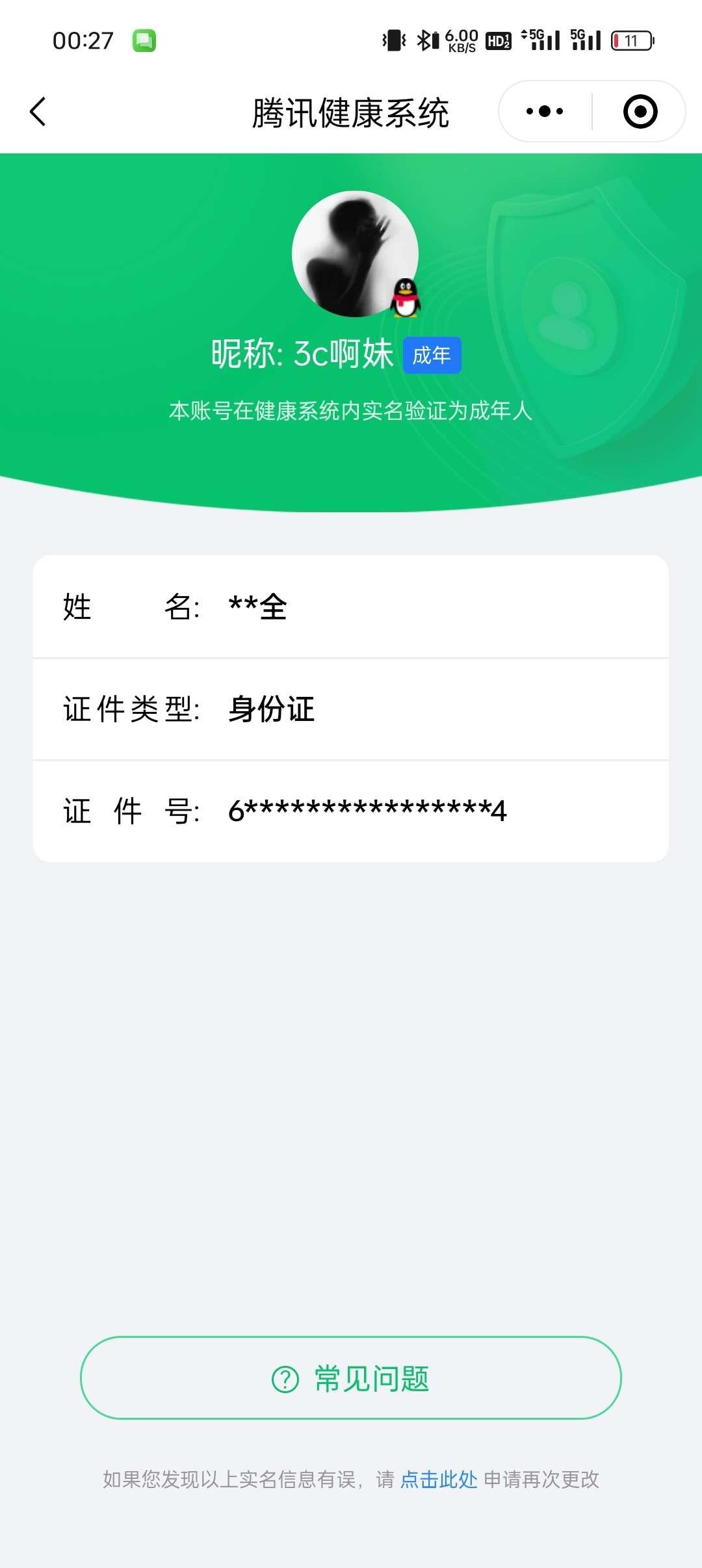Tap the 腾讯健康系统 title bar
The height and width of the screenshot is (1568, 702).
pyautogui.click(x=351, y=111)
